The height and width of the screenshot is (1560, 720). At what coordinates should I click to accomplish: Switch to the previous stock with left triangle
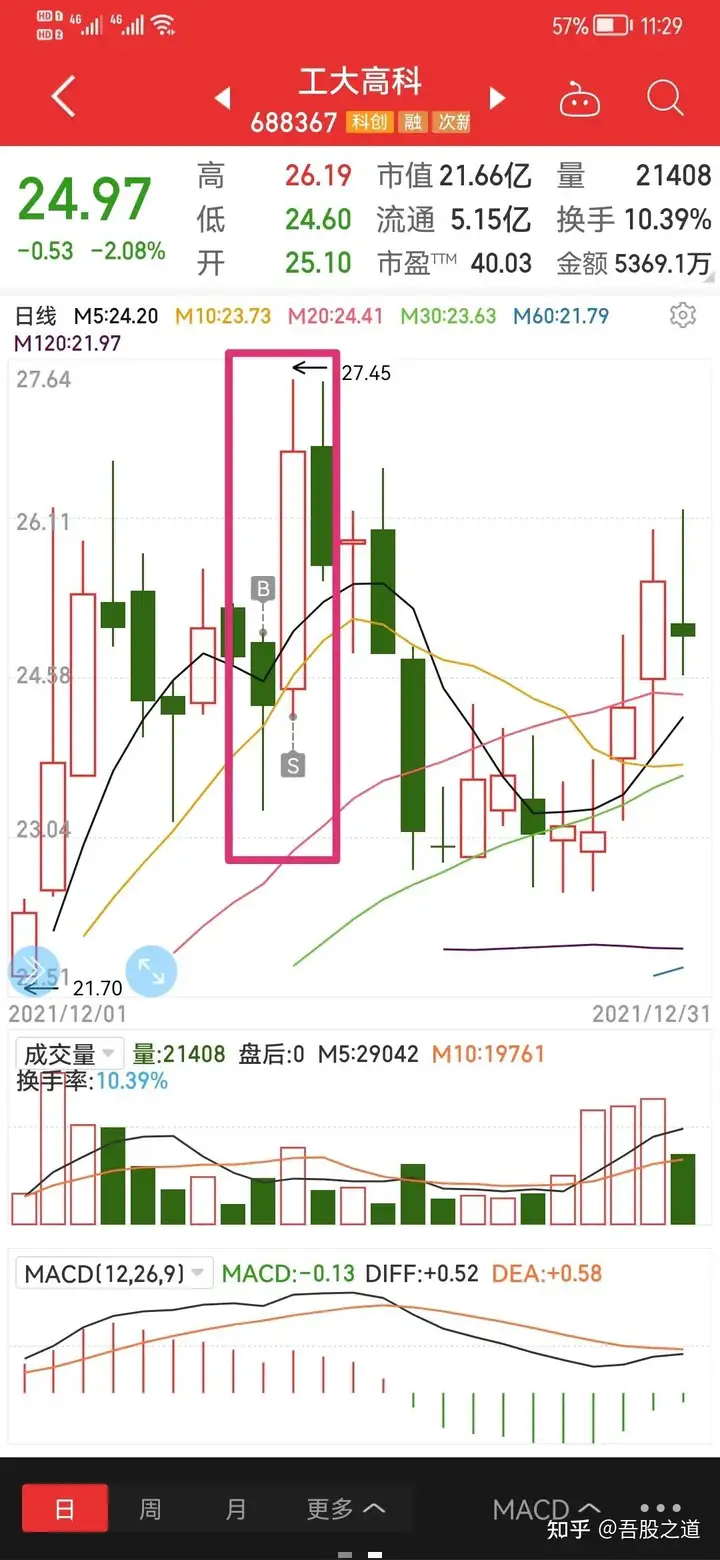pyautogui.click(x=223, y=98)
